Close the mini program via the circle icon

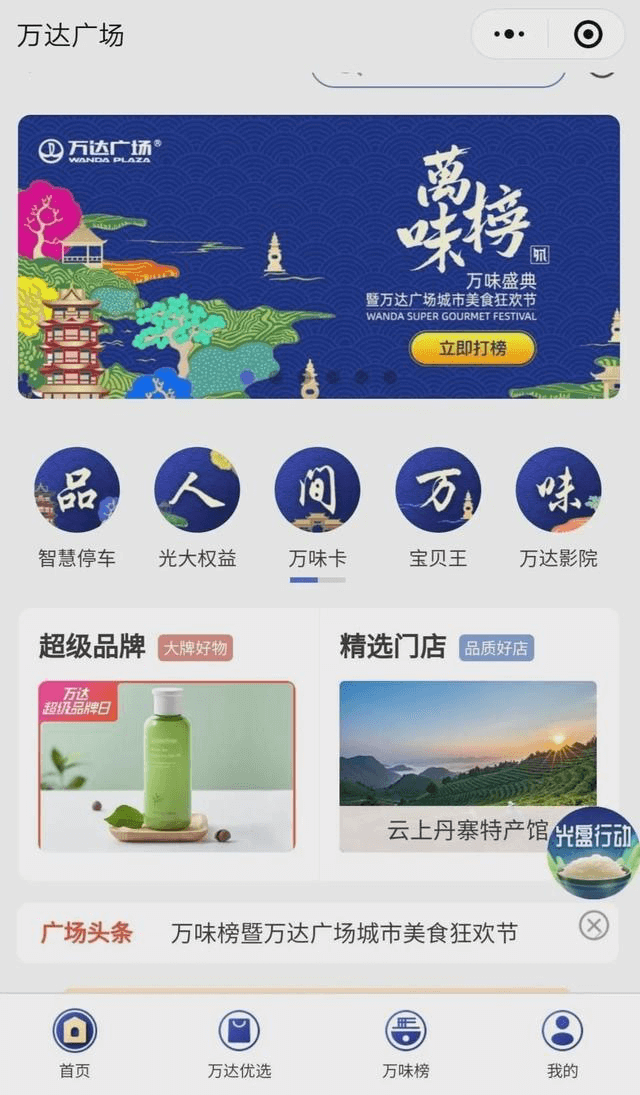[x=588, y=35]
